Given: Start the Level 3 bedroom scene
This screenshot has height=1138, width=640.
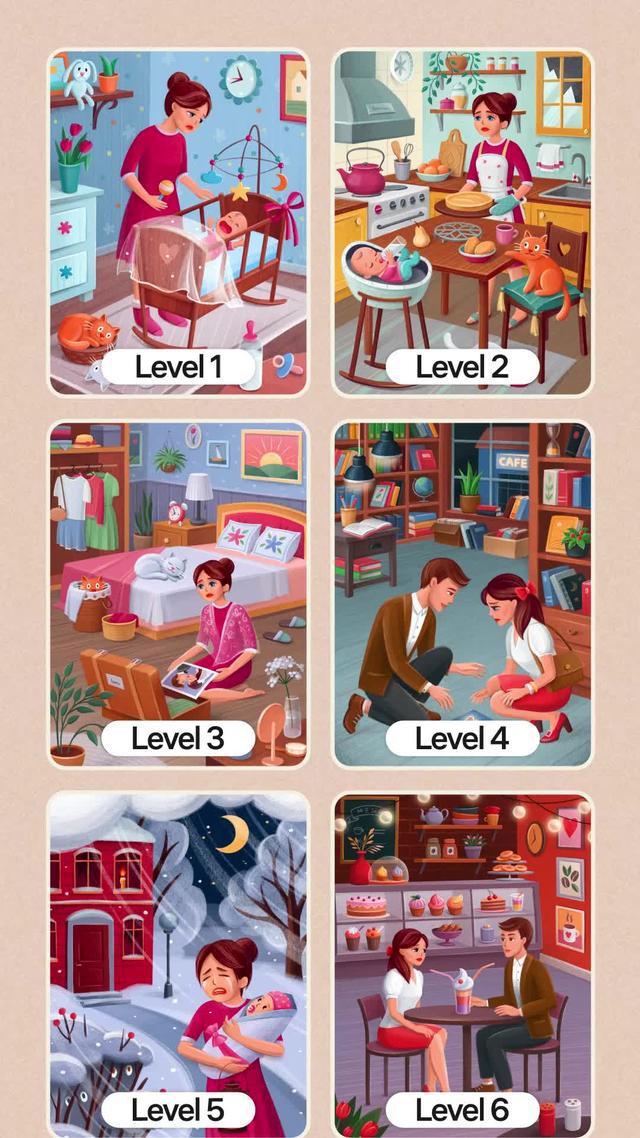Looking at the screenshot, I should coord(178,594).
